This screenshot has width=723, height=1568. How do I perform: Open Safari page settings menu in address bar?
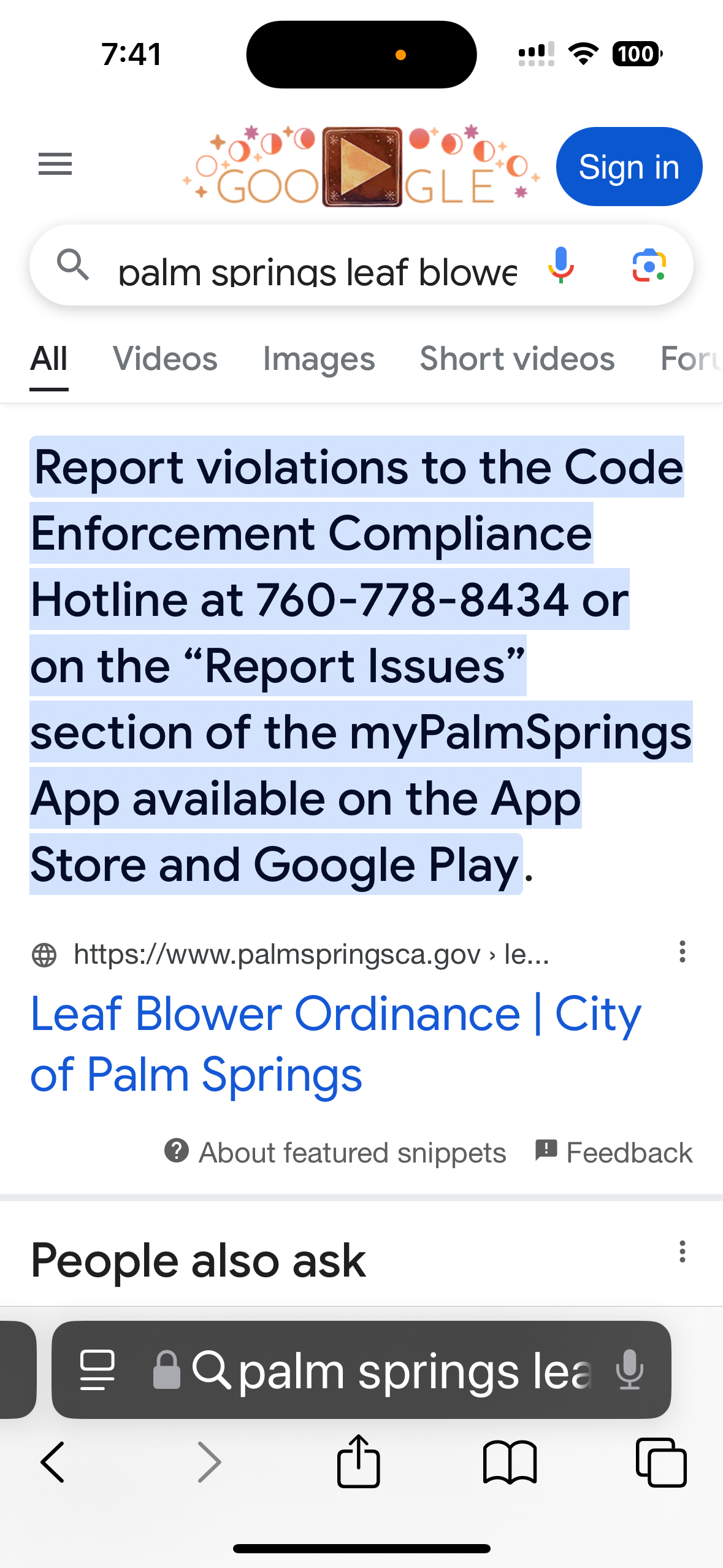point(98,1370)
